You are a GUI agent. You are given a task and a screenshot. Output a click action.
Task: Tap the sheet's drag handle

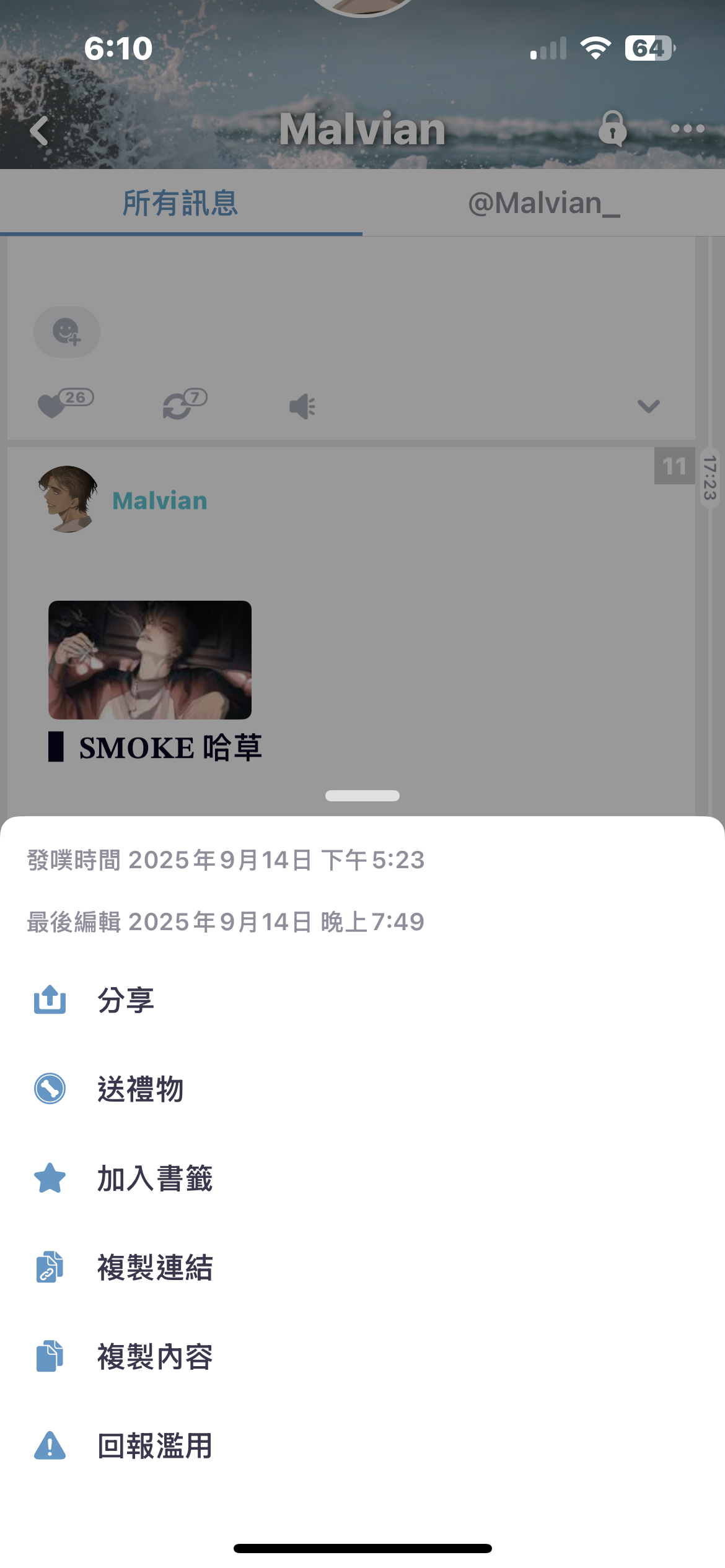pos(362,796)
